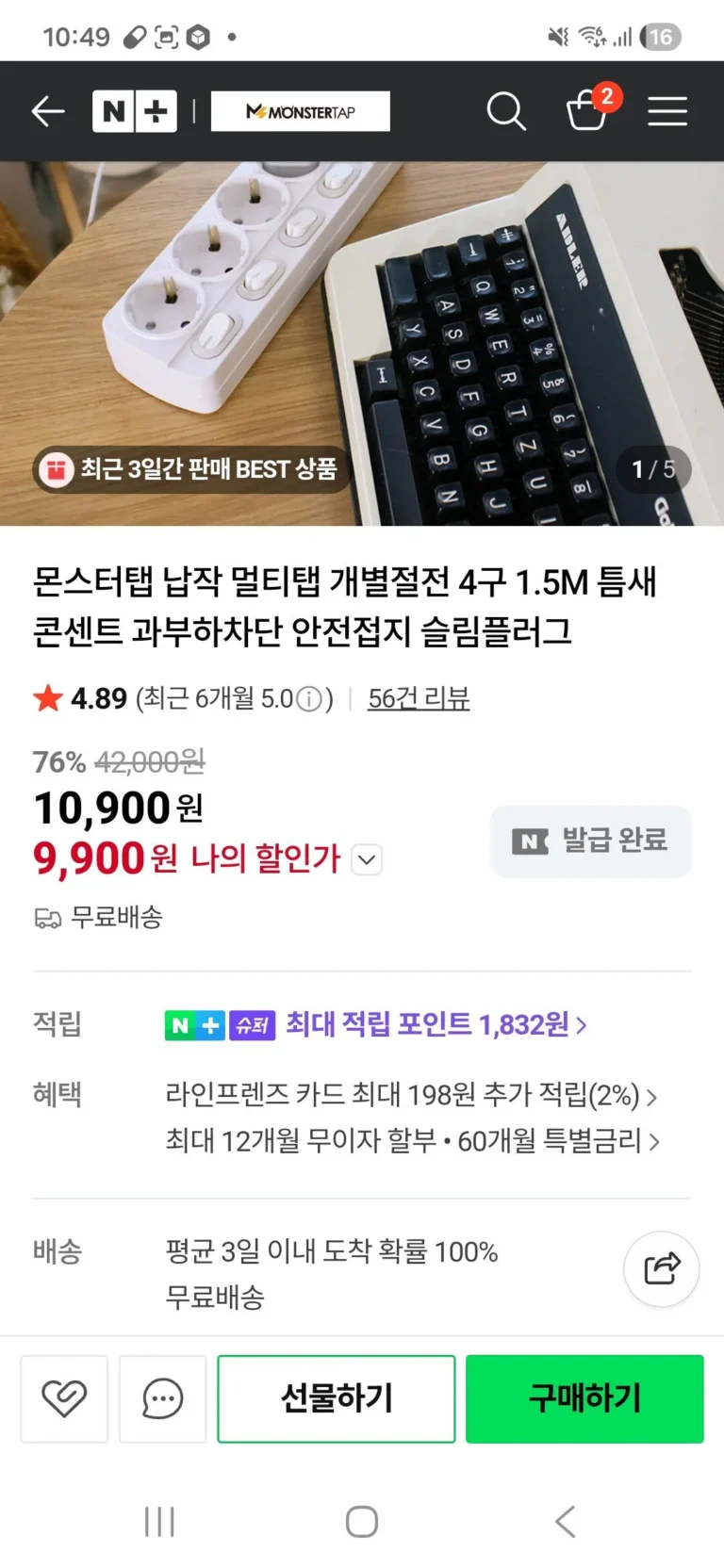
Task: View 무이자 할부 and 특별금리 details
Action: (412, 1141)
